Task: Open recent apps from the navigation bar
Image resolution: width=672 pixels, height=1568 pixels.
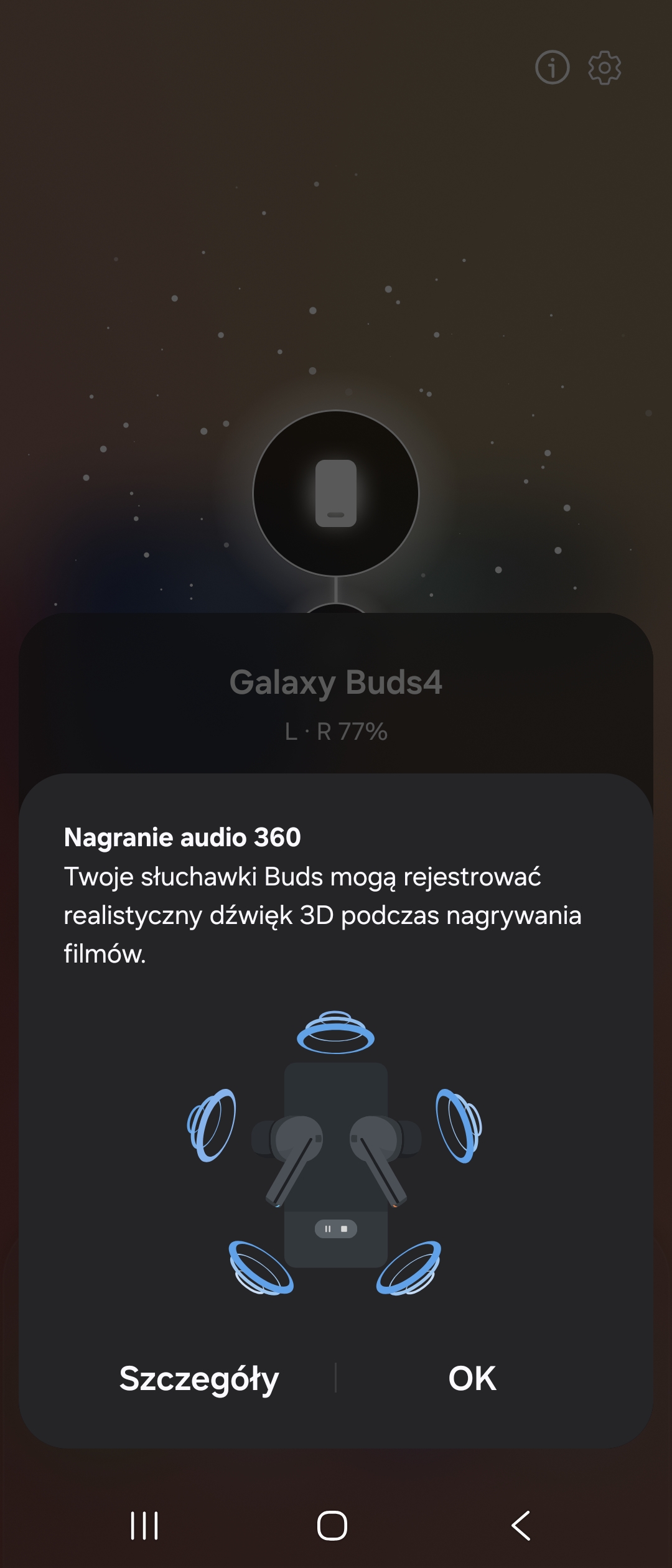Action: point(144,1526)
